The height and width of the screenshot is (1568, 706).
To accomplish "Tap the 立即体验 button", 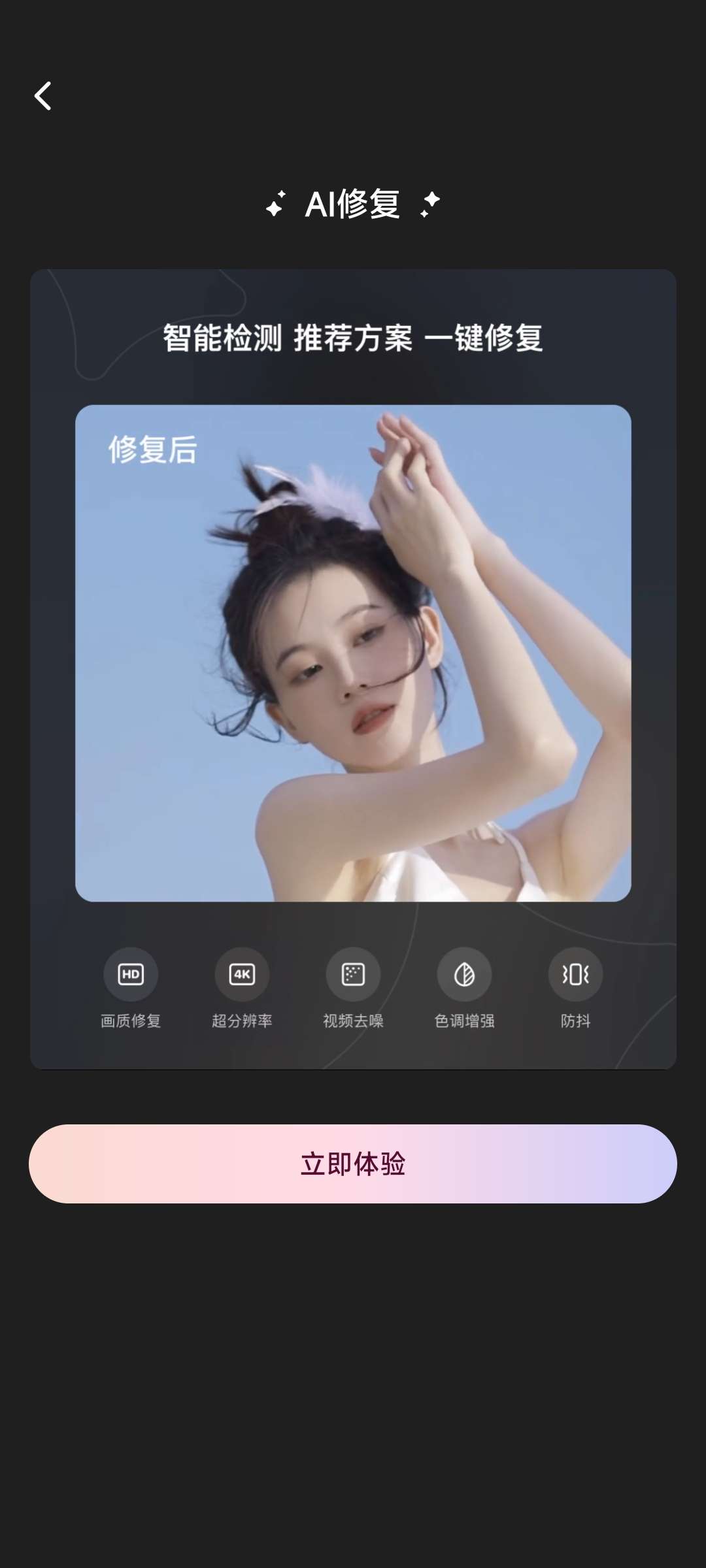I will [353, 1164].
